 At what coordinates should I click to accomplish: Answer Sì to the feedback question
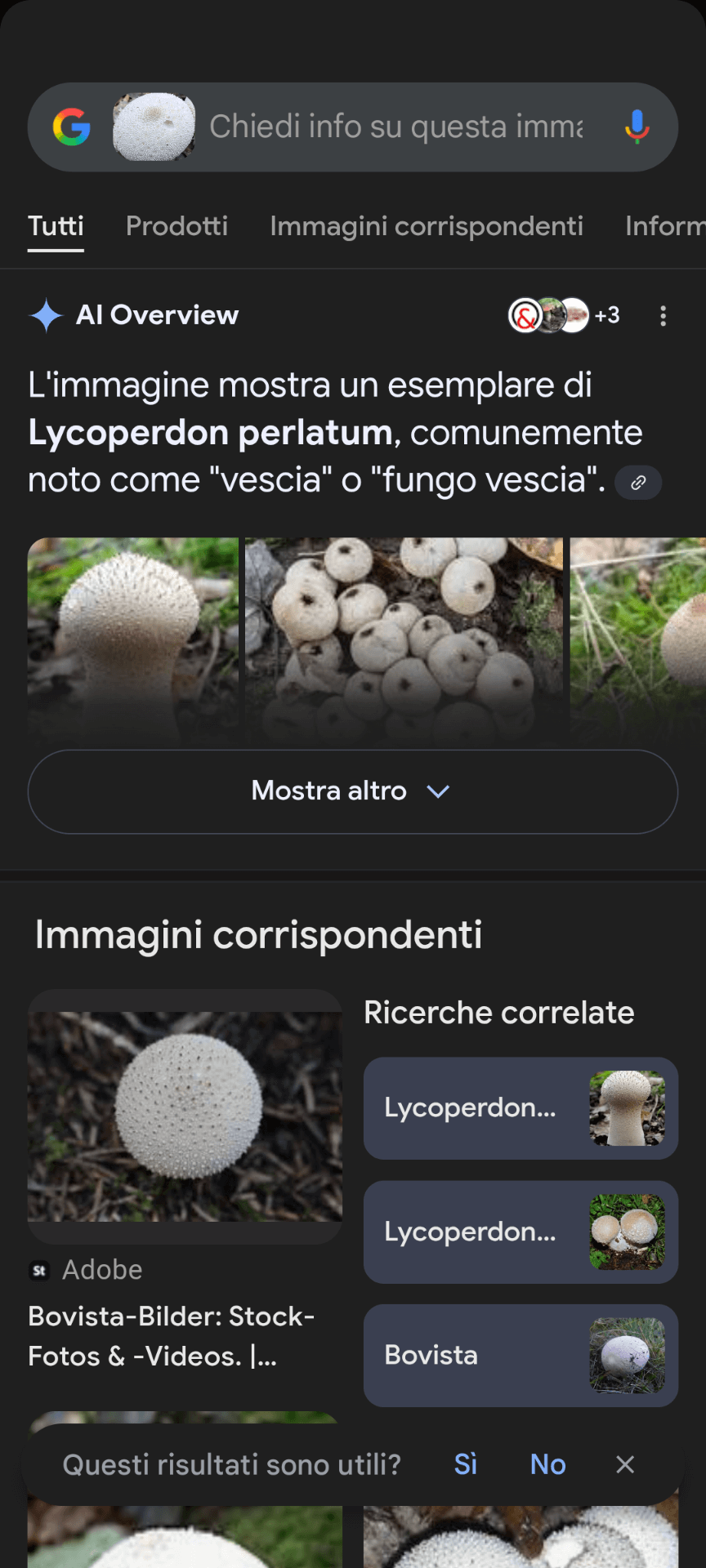tap(465, 1464)
